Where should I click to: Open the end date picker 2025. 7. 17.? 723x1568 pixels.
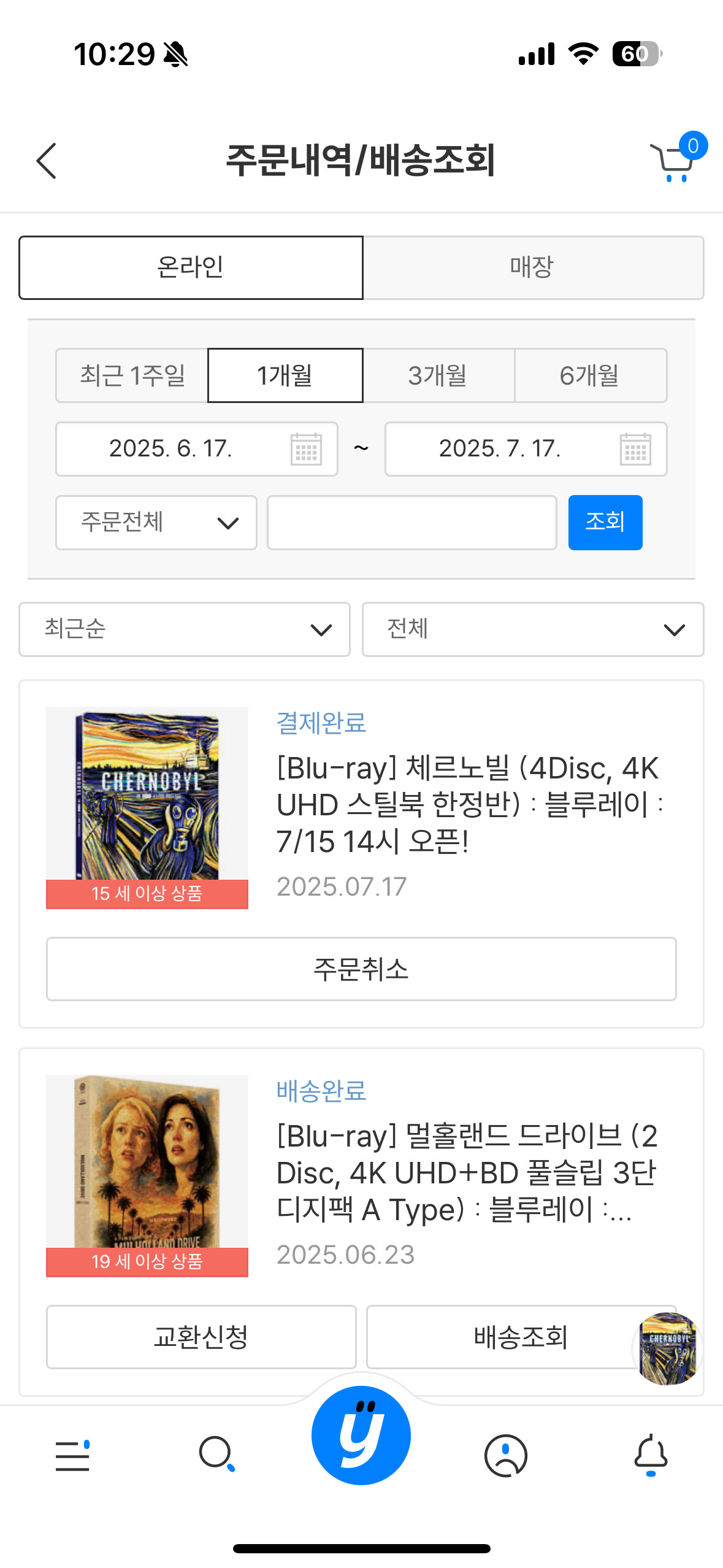(526, 449)
